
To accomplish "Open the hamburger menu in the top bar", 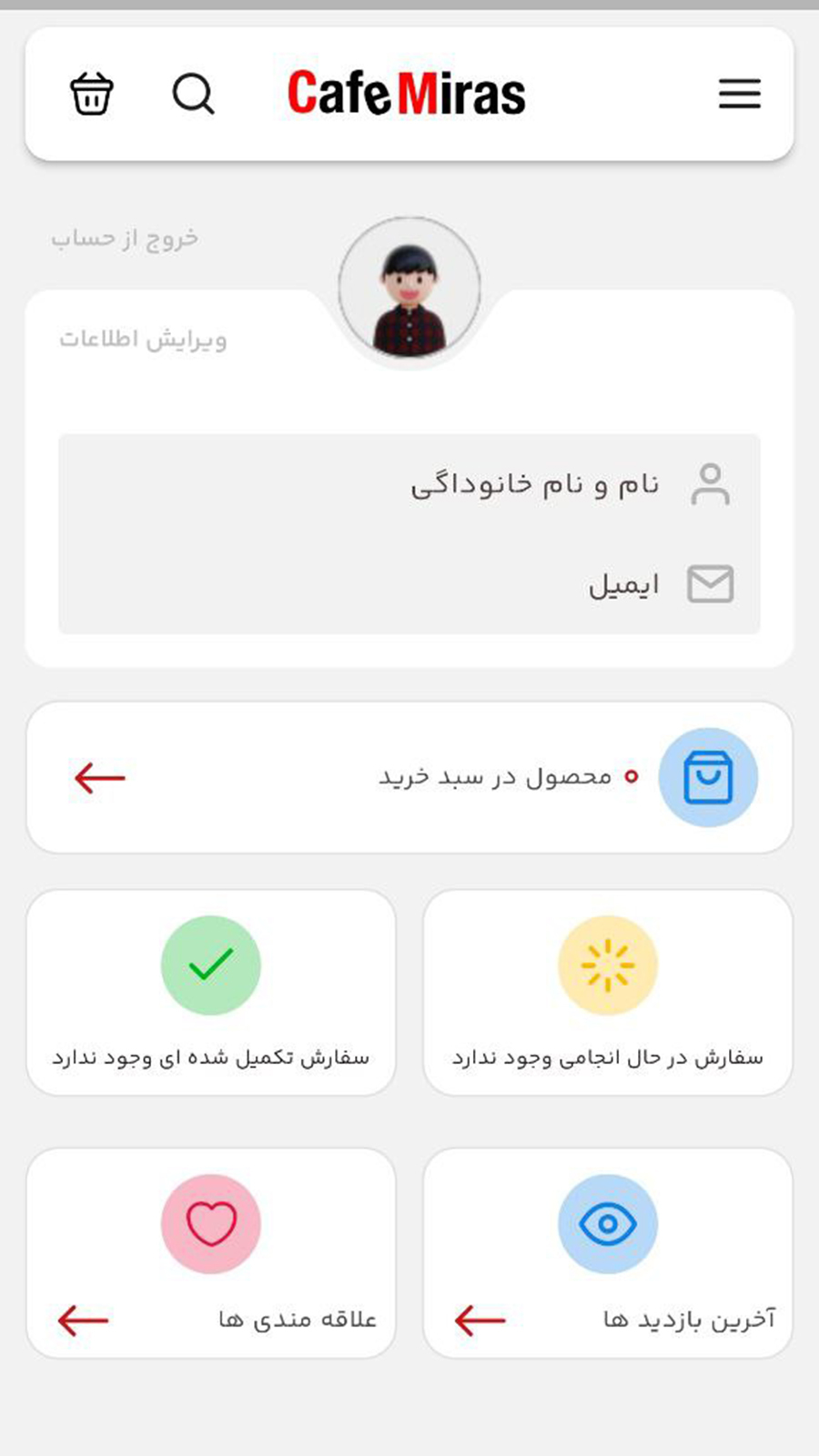I will pos(739,94).
